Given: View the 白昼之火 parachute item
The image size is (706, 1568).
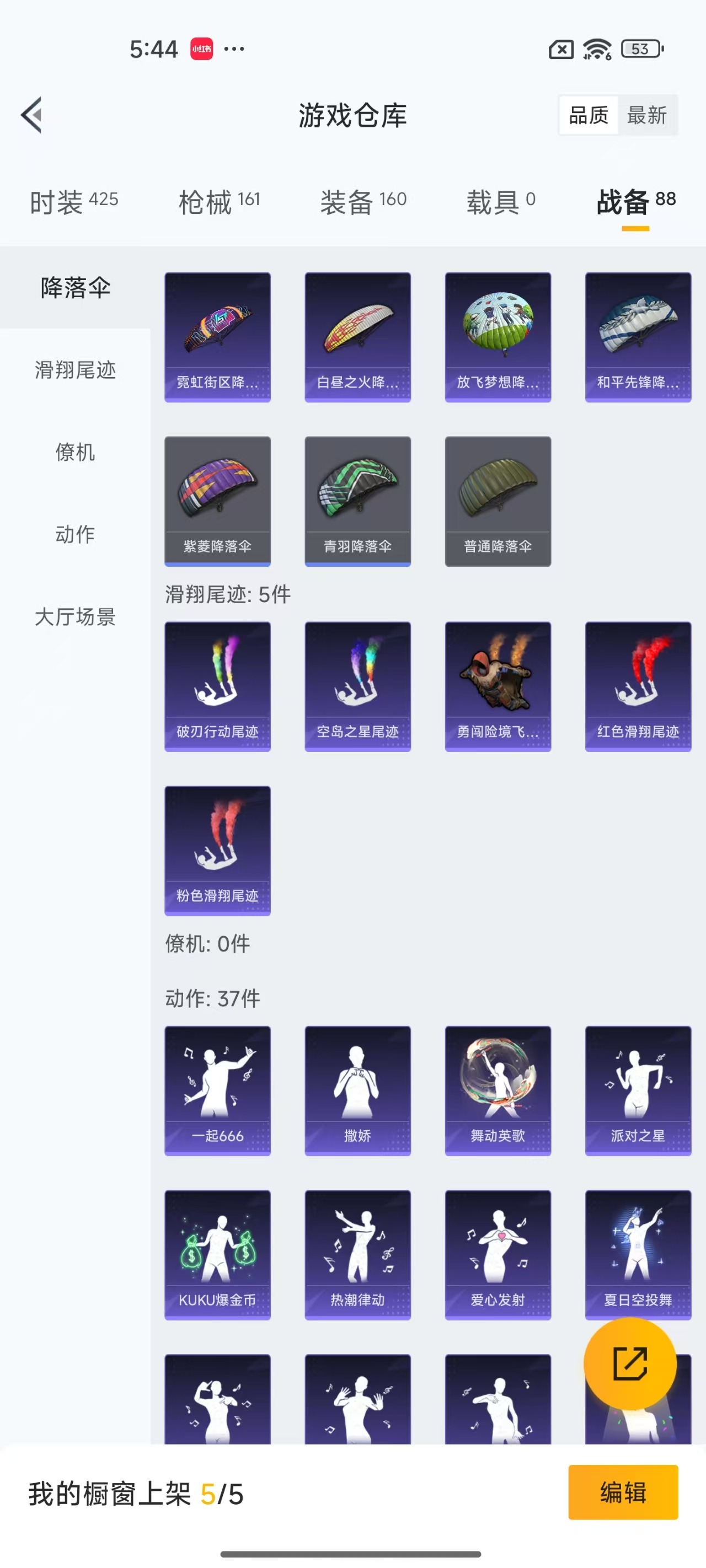Looking at the screenshot, I should (x=357, y=337).
